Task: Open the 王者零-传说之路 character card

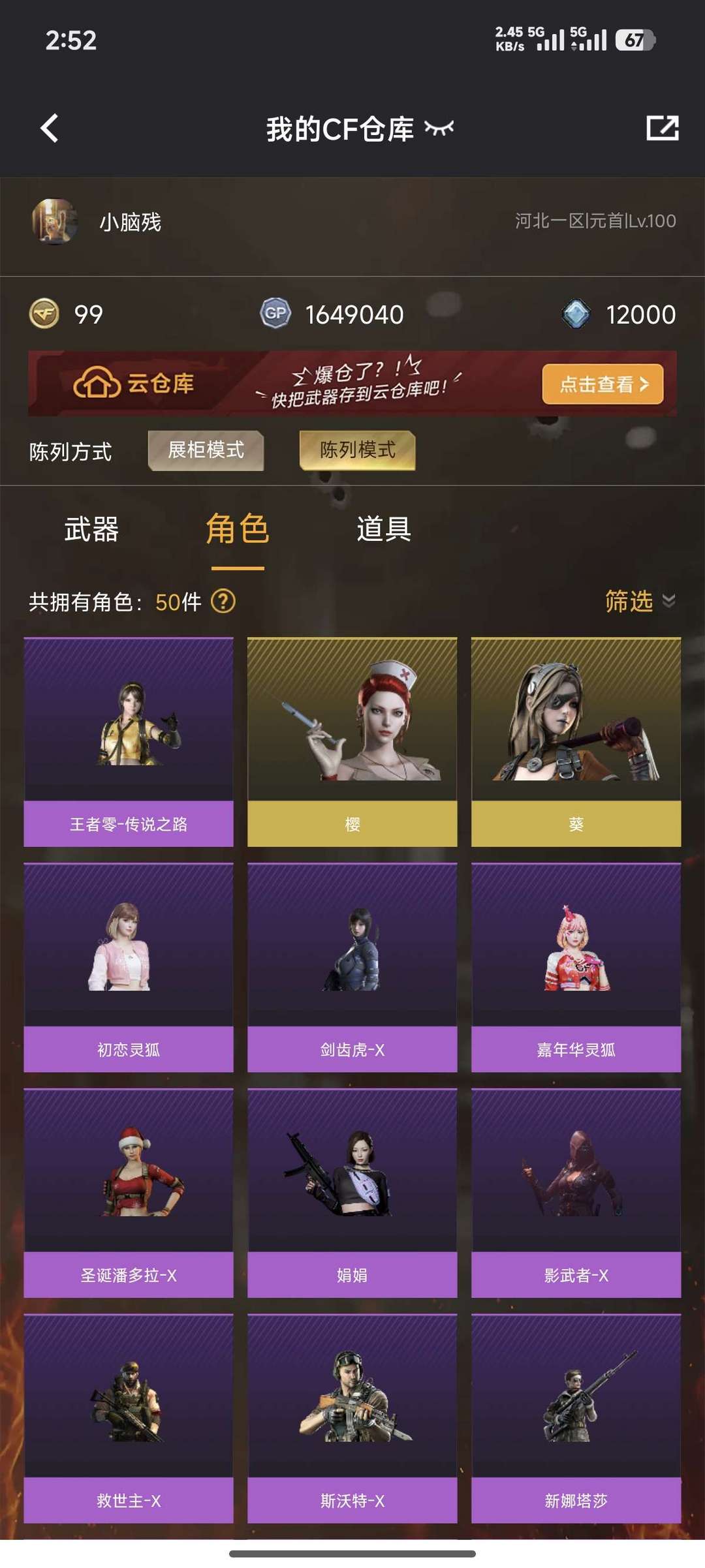Action: click(x=129, y=742)
